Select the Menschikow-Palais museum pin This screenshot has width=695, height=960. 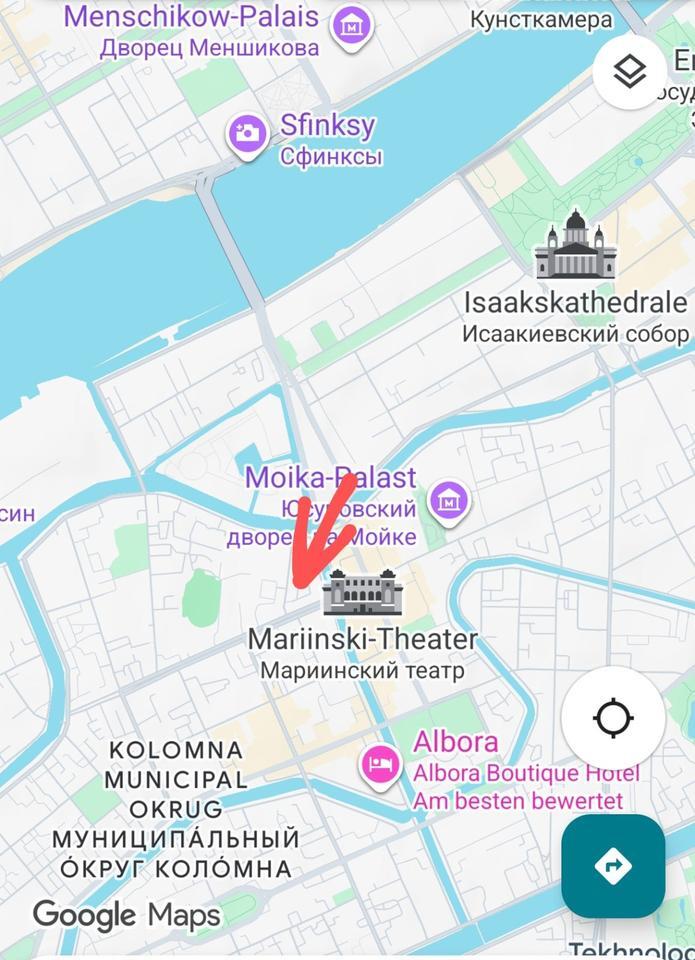(350, 24)
